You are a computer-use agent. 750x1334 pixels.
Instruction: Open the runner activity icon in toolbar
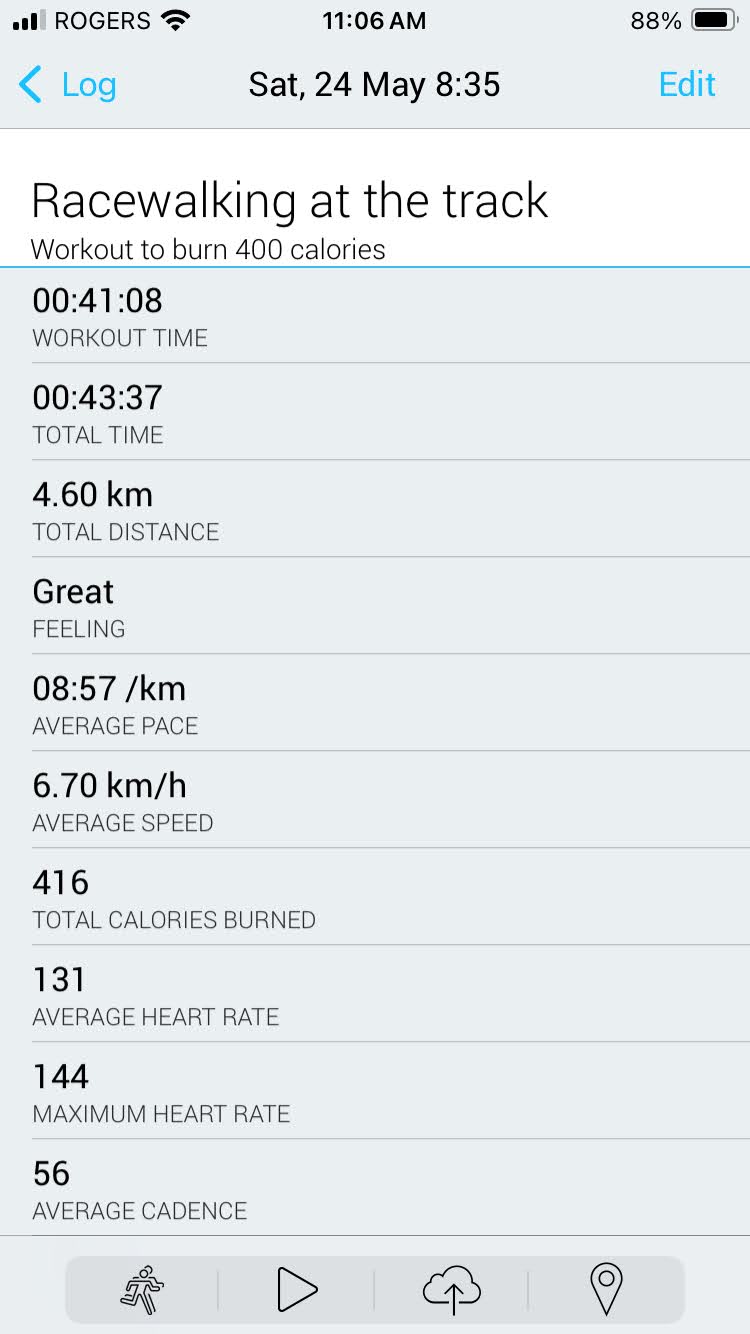pos(142,1289)
